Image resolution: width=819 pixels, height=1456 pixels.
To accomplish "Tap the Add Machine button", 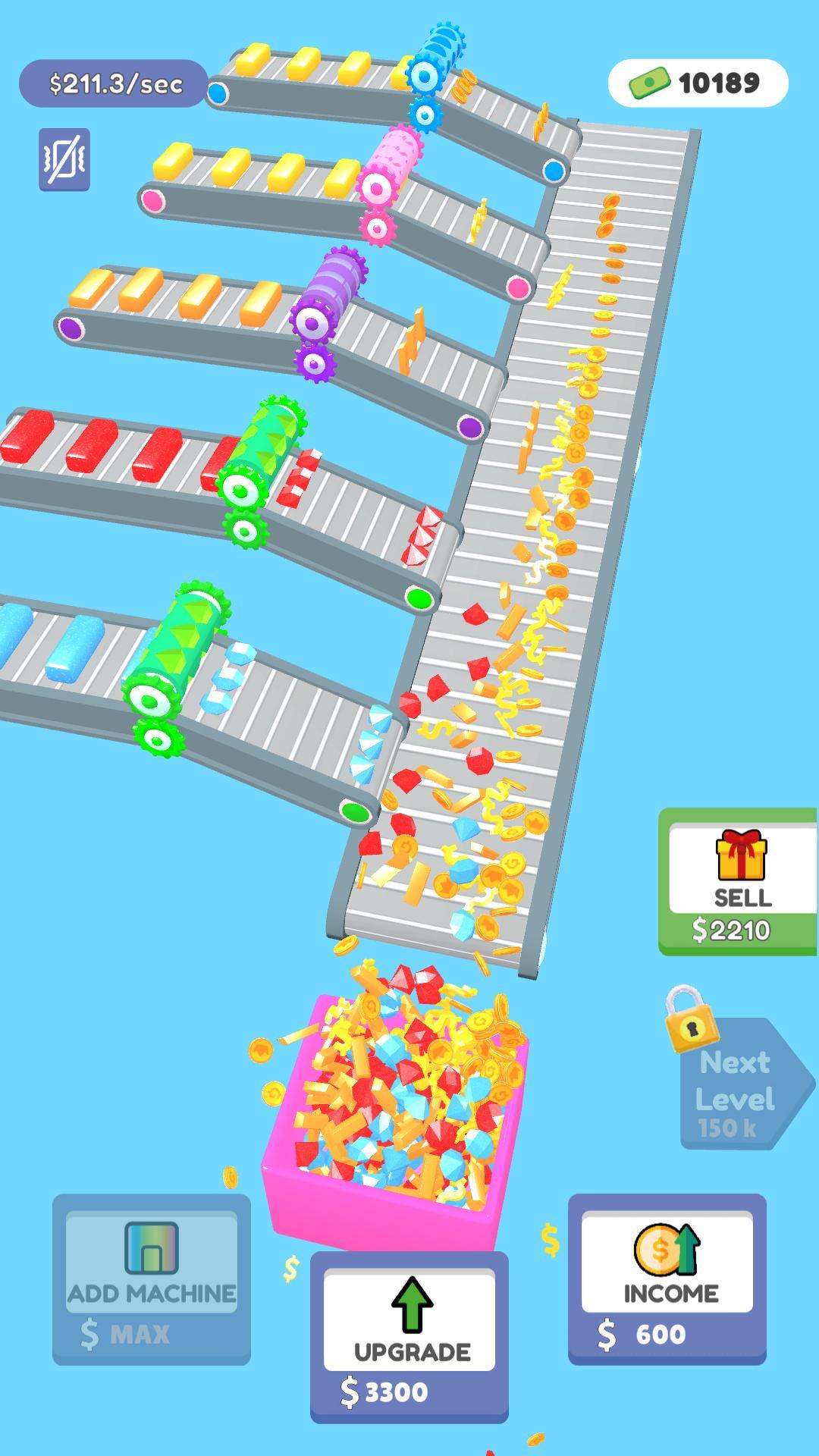I will (152, 1279).
